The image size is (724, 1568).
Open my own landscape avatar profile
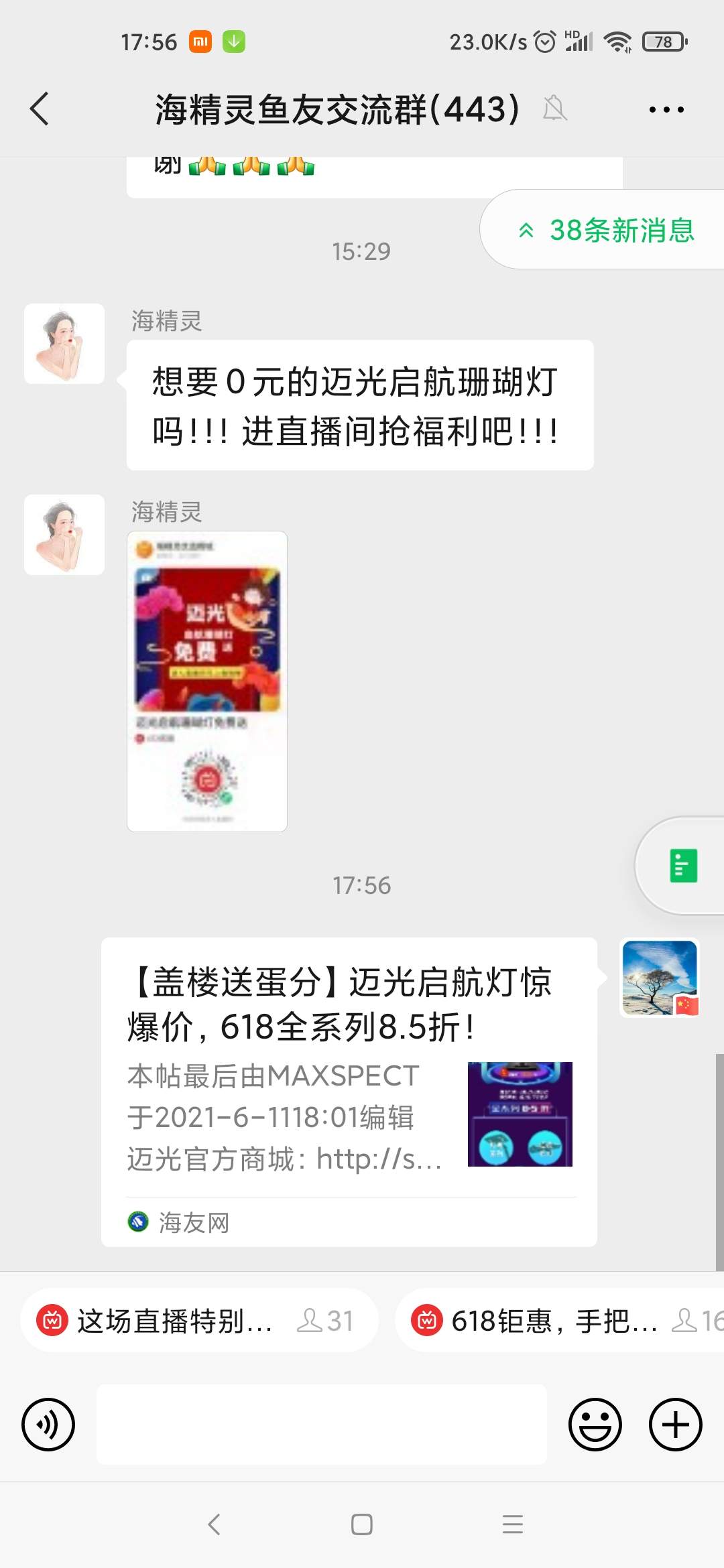tap(660, 978)
